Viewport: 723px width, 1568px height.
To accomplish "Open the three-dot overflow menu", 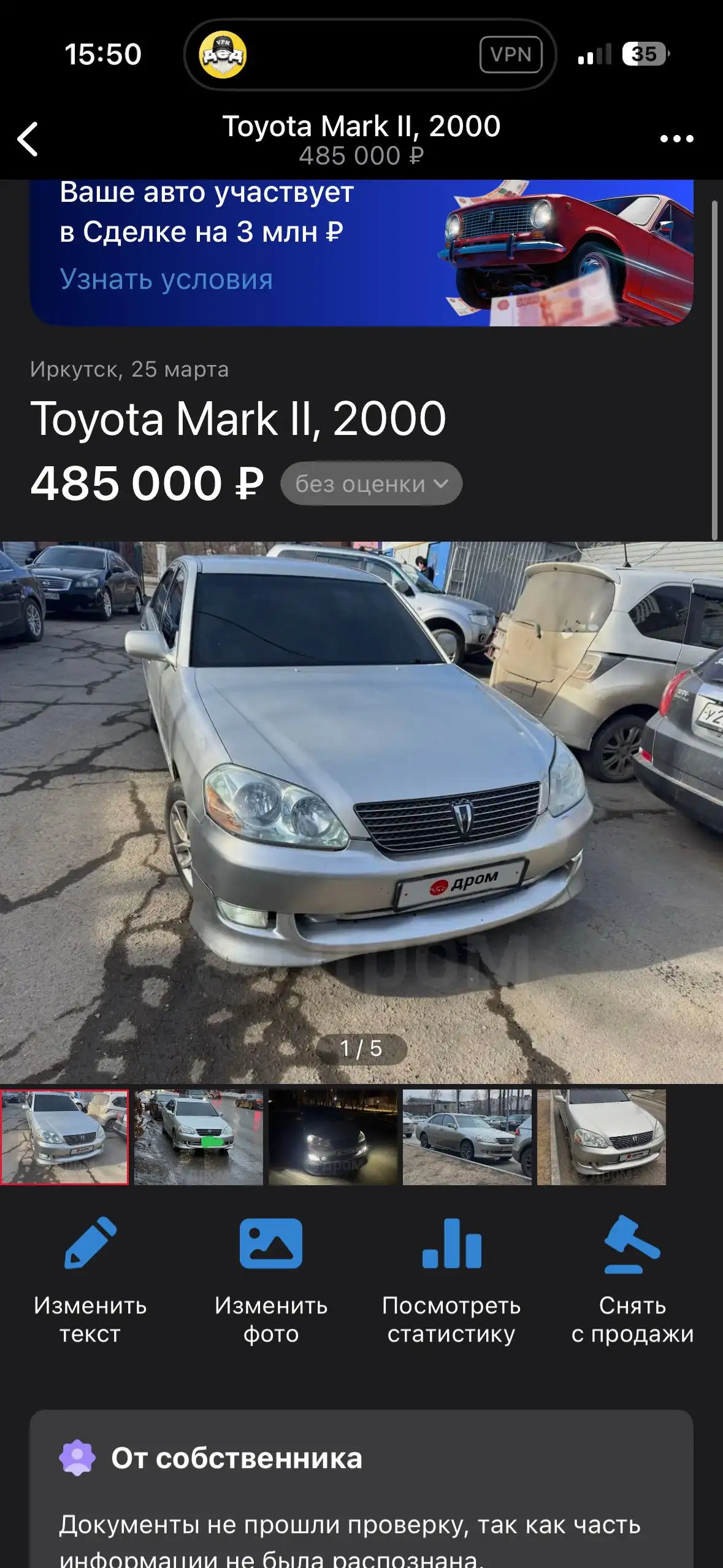I will click(x=675, y=140).
